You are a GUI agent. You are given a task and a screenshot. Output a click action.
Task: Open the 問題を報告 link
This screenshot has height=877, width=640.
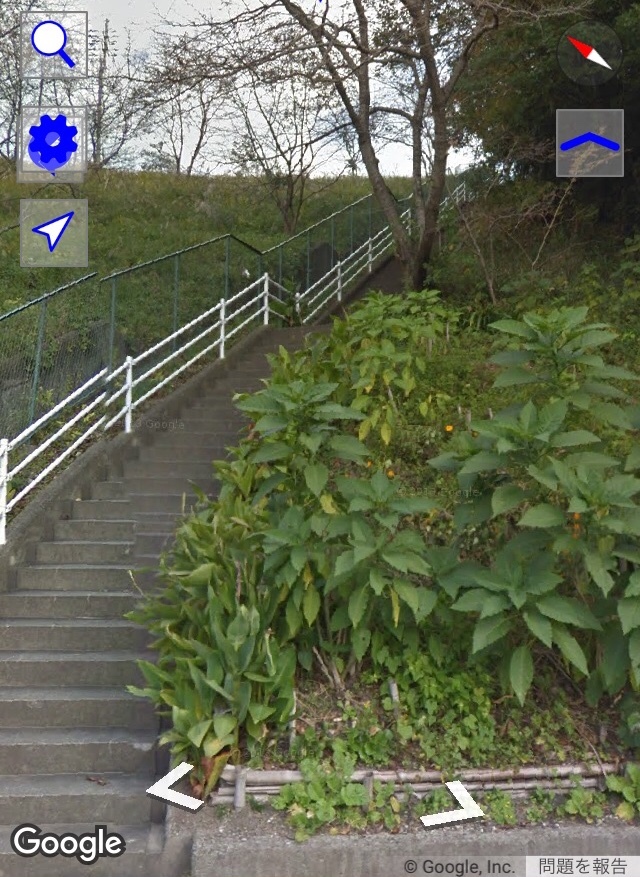(x=583, y=866)
